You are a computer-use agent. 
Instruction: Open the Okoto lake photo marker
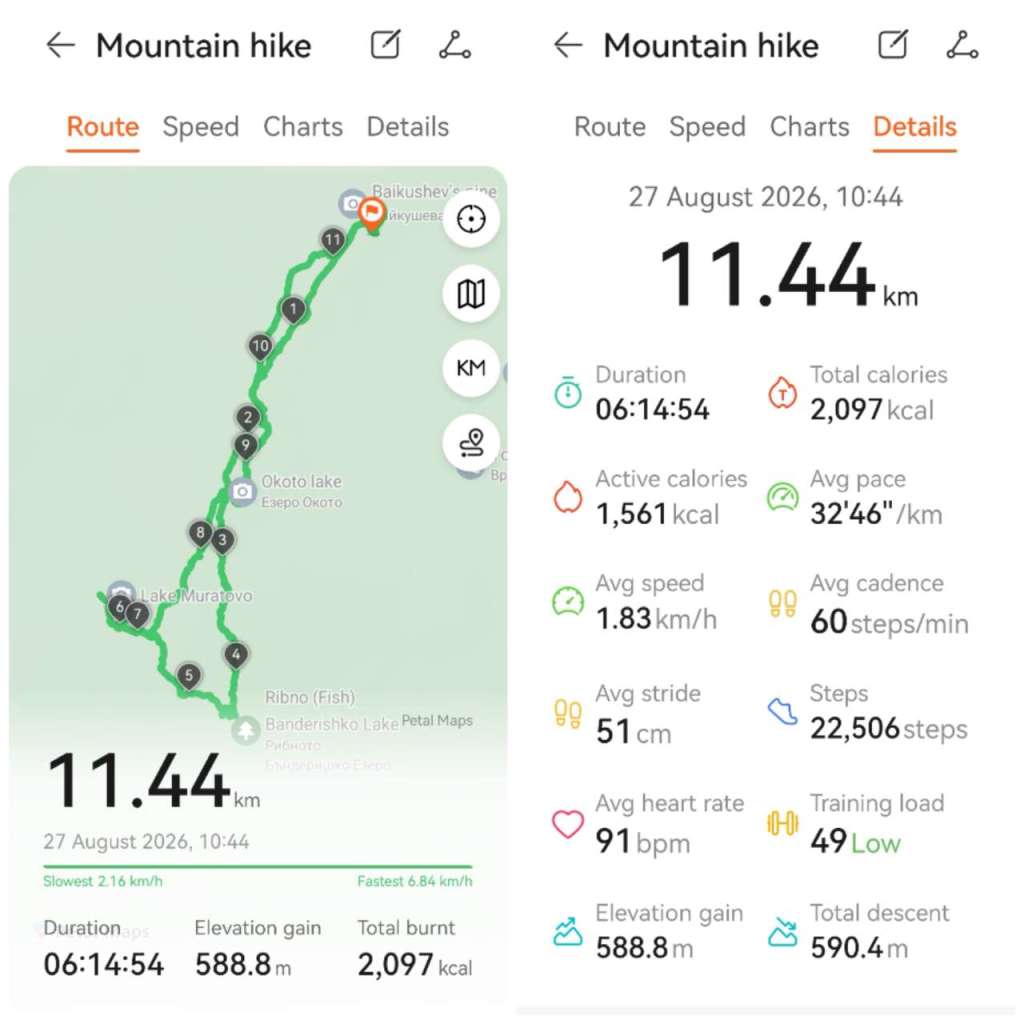tap(242, 492)
